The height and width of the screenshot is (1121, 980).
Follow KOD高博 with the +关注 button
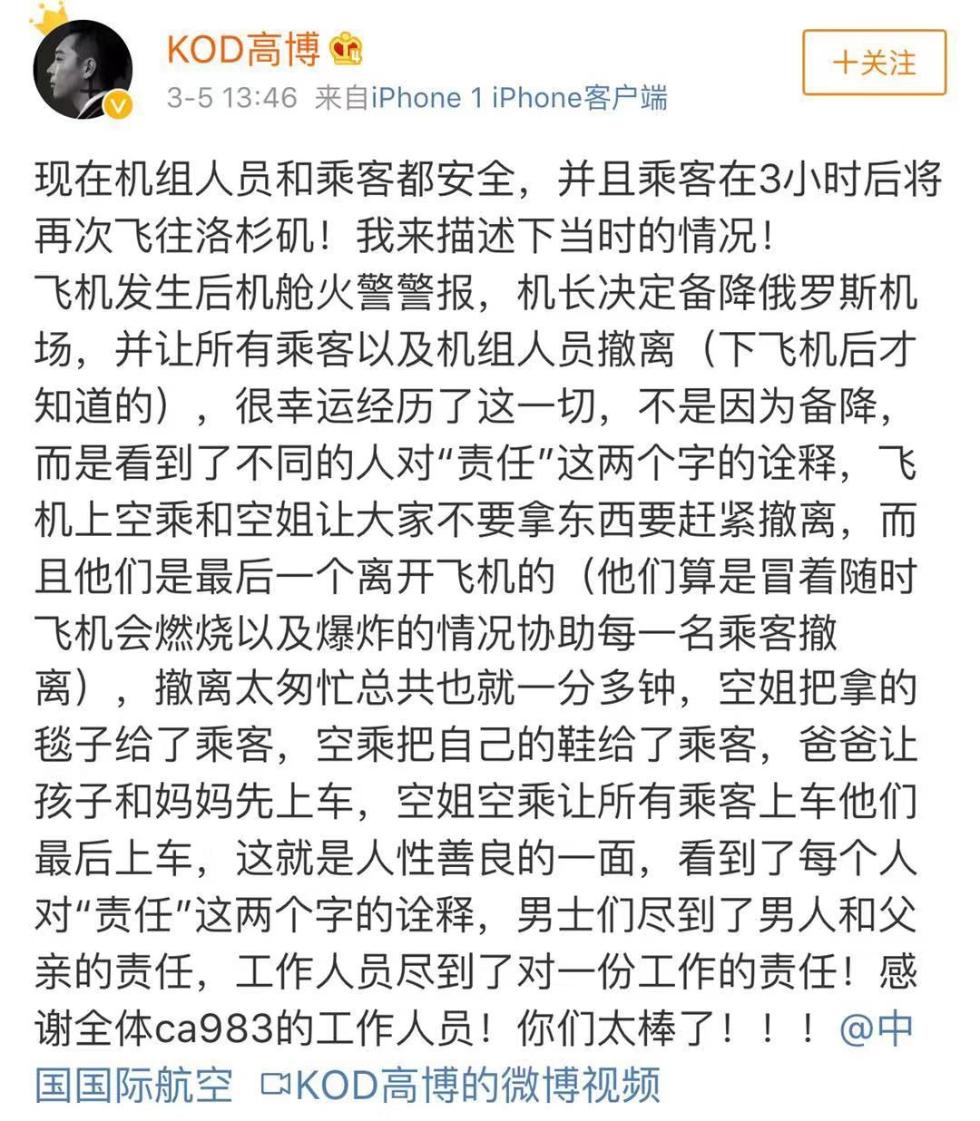point(873,63)
